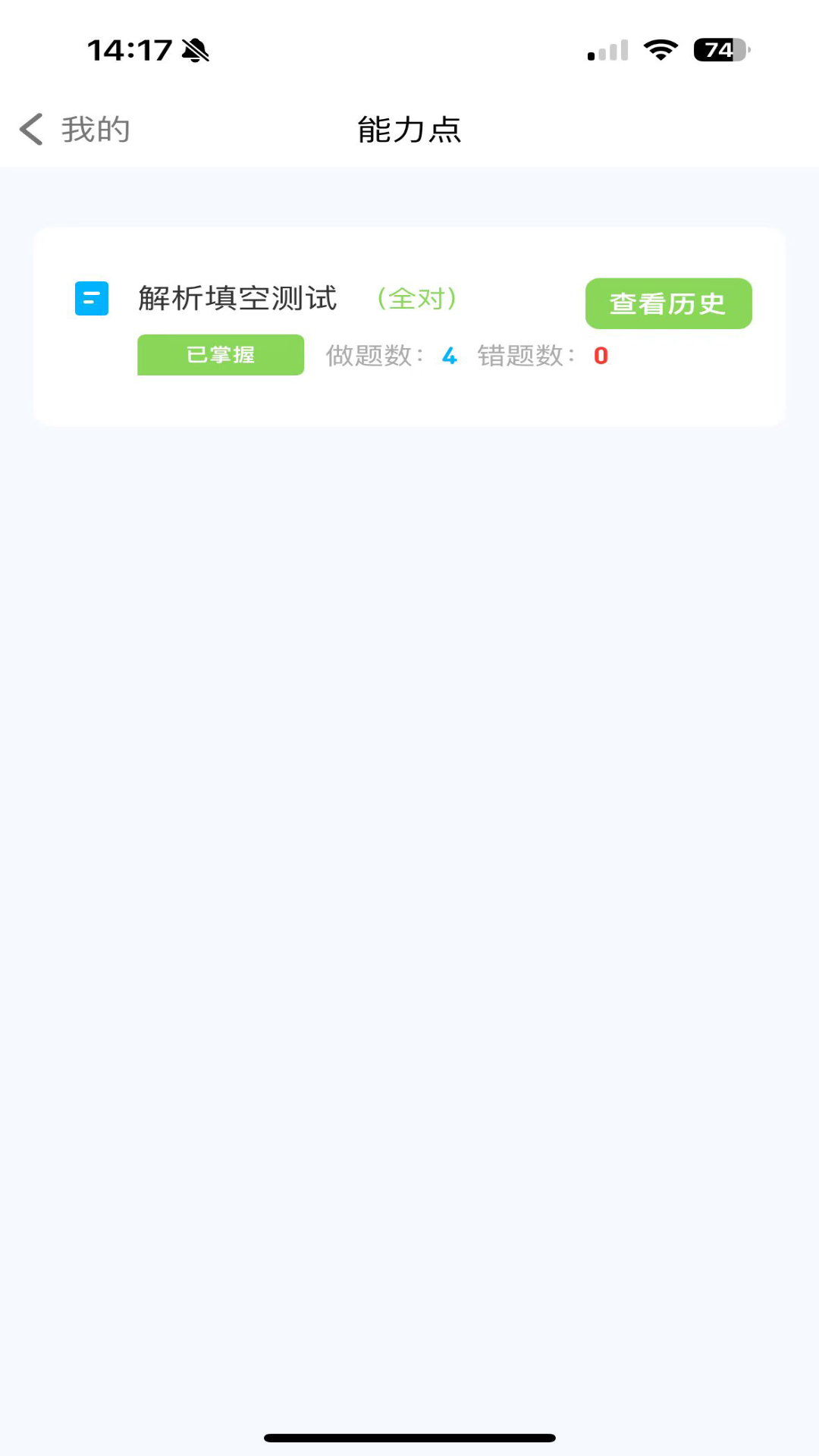Select the blue exam paper icon on the card
This screenshot has width=819, height=1456.
click(91, 300)
